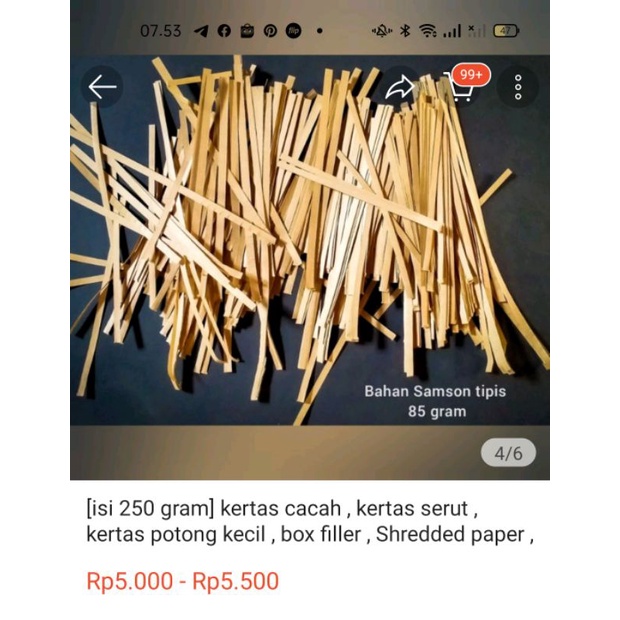This screenshot has height=620, width=620.
Task: Open the three-dot overflow menu
Action: point(518,88)
